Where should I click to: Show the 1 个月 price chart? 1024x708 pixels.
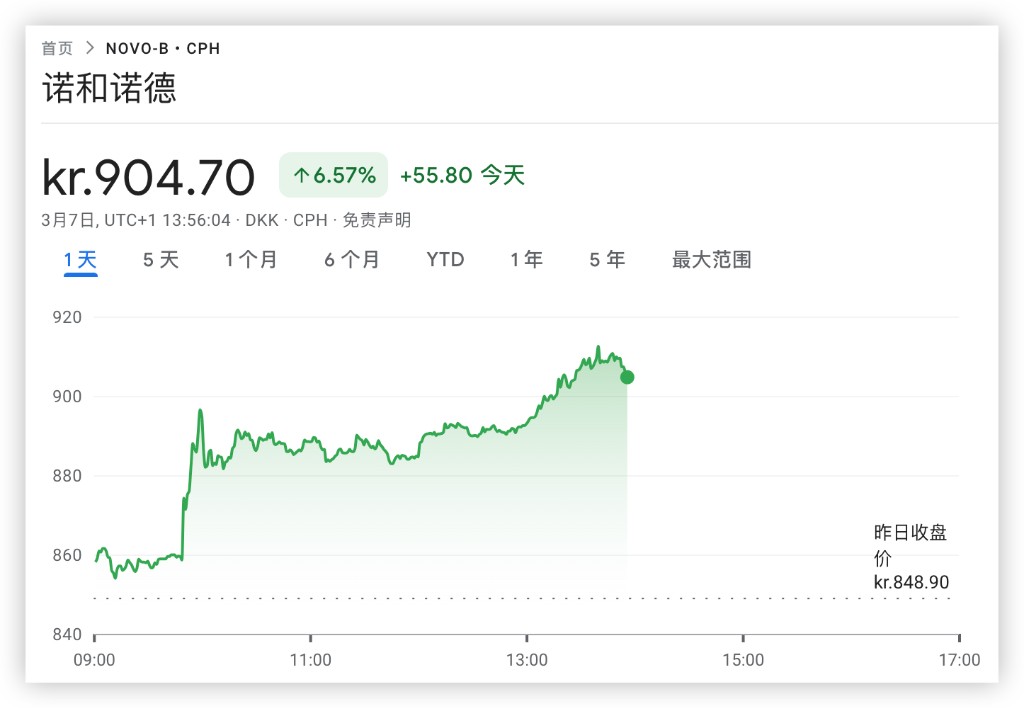point(251,260)
